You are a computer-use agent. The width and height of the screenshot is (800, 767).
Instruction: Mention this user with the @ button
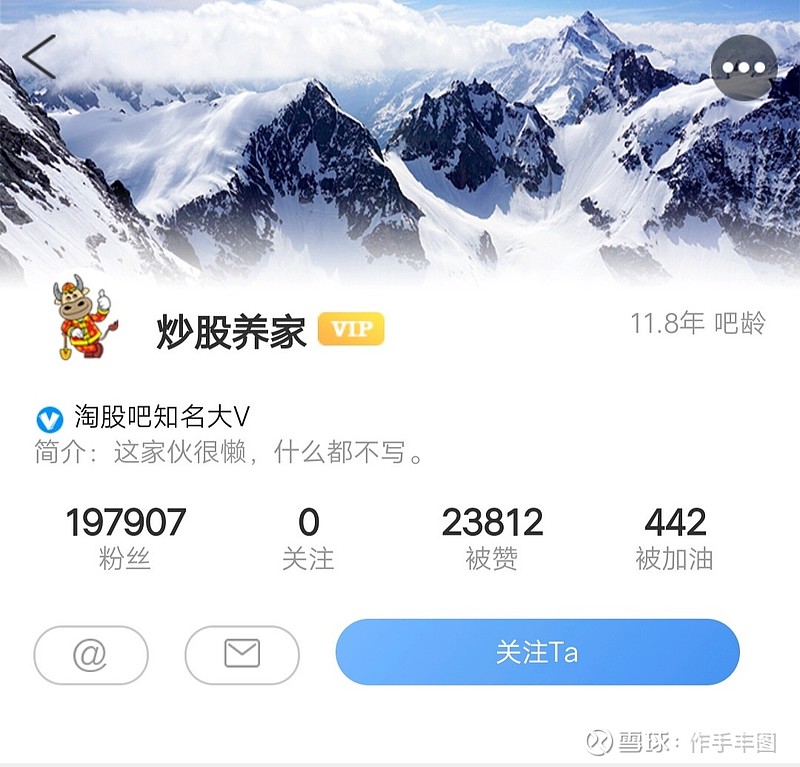91,655
